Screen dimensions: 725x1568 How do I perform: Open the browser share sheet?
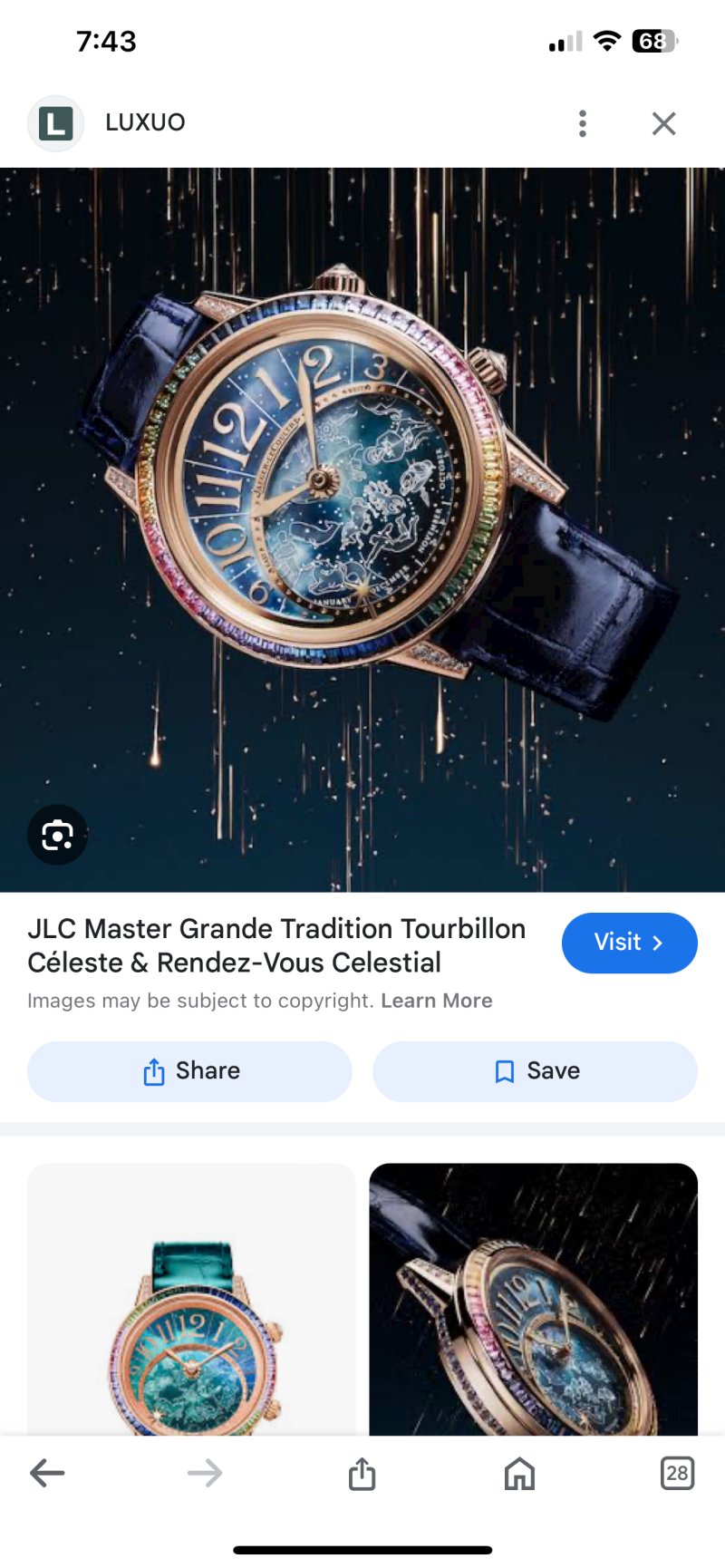tap(362, 1473)
